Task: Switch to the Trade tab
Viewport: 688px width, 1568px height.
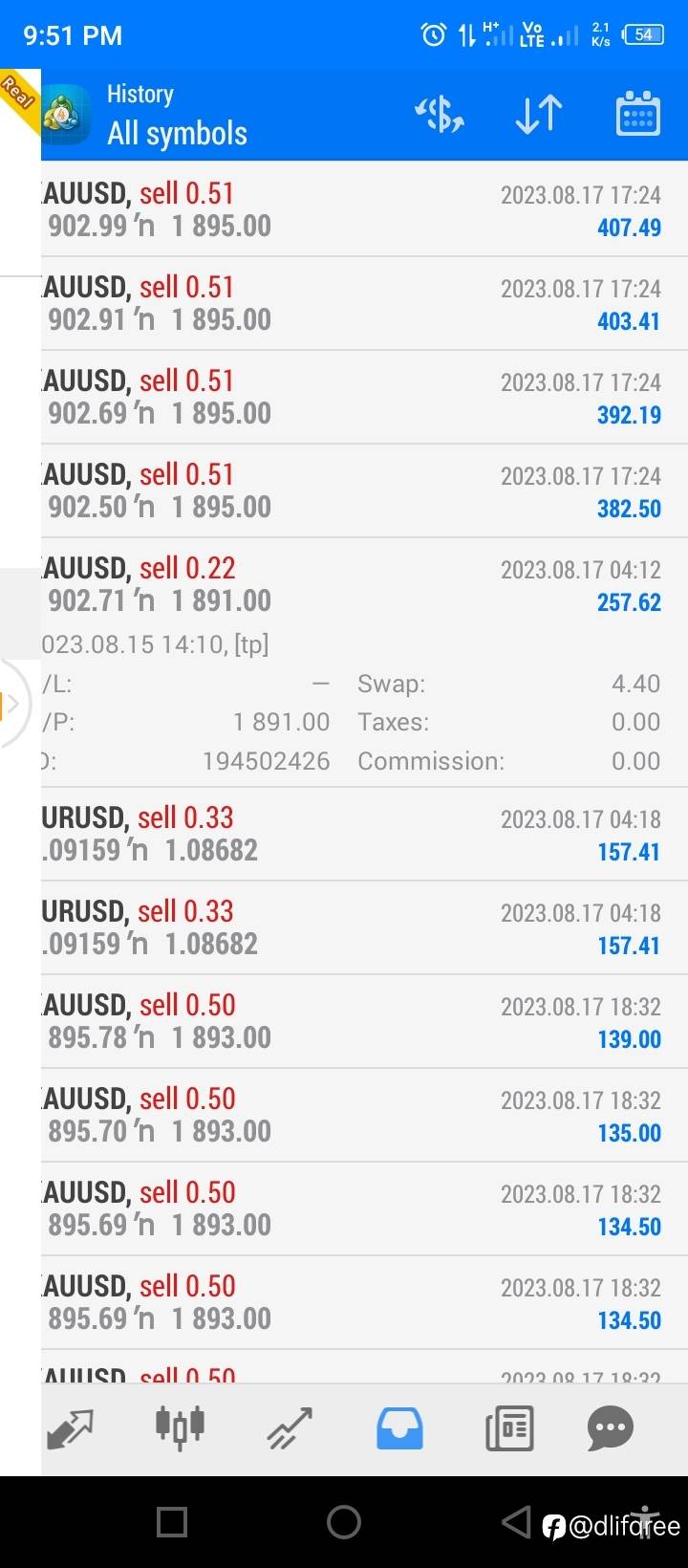Action: point(290,1429)
